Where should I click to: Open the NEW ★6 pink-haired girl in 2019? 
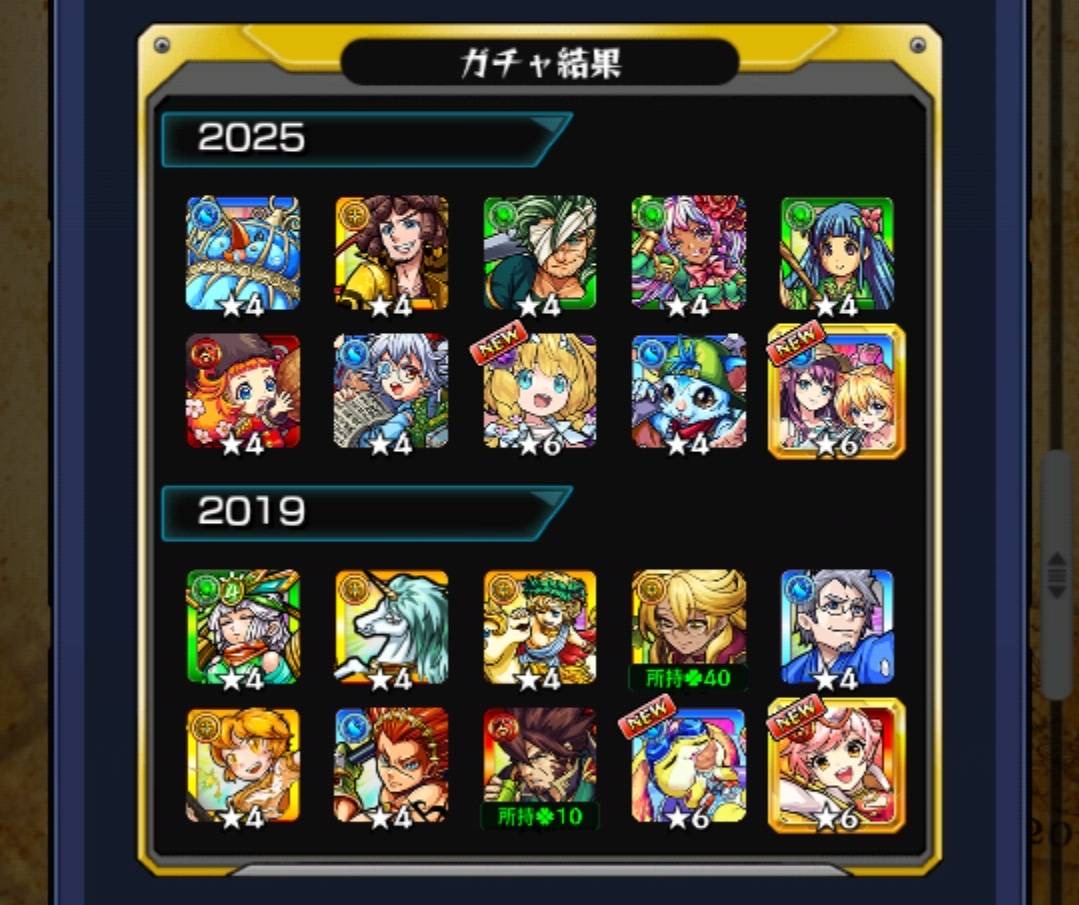tap(836, 765)
